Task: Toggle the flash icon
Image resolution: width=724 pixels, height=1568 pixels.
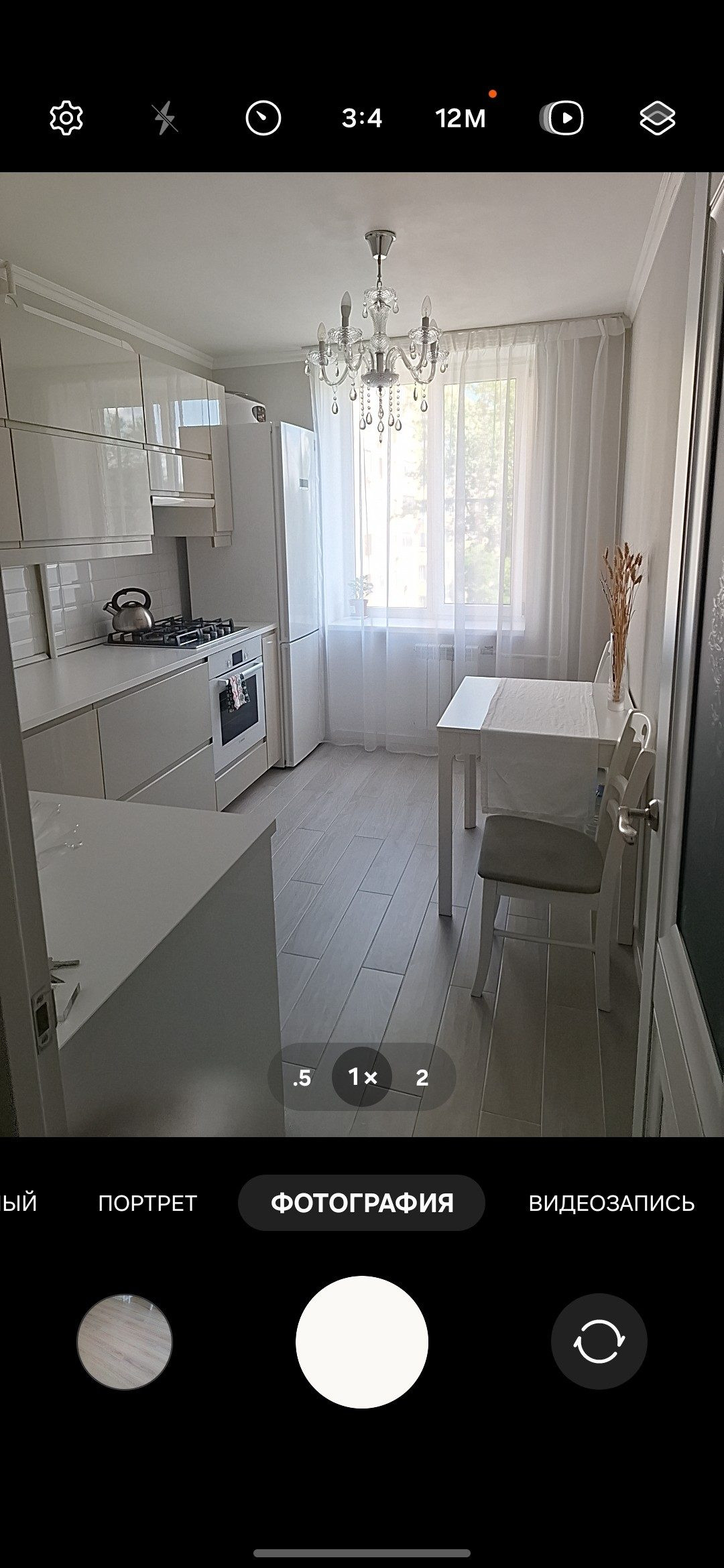Action: [x=164, y=119]
